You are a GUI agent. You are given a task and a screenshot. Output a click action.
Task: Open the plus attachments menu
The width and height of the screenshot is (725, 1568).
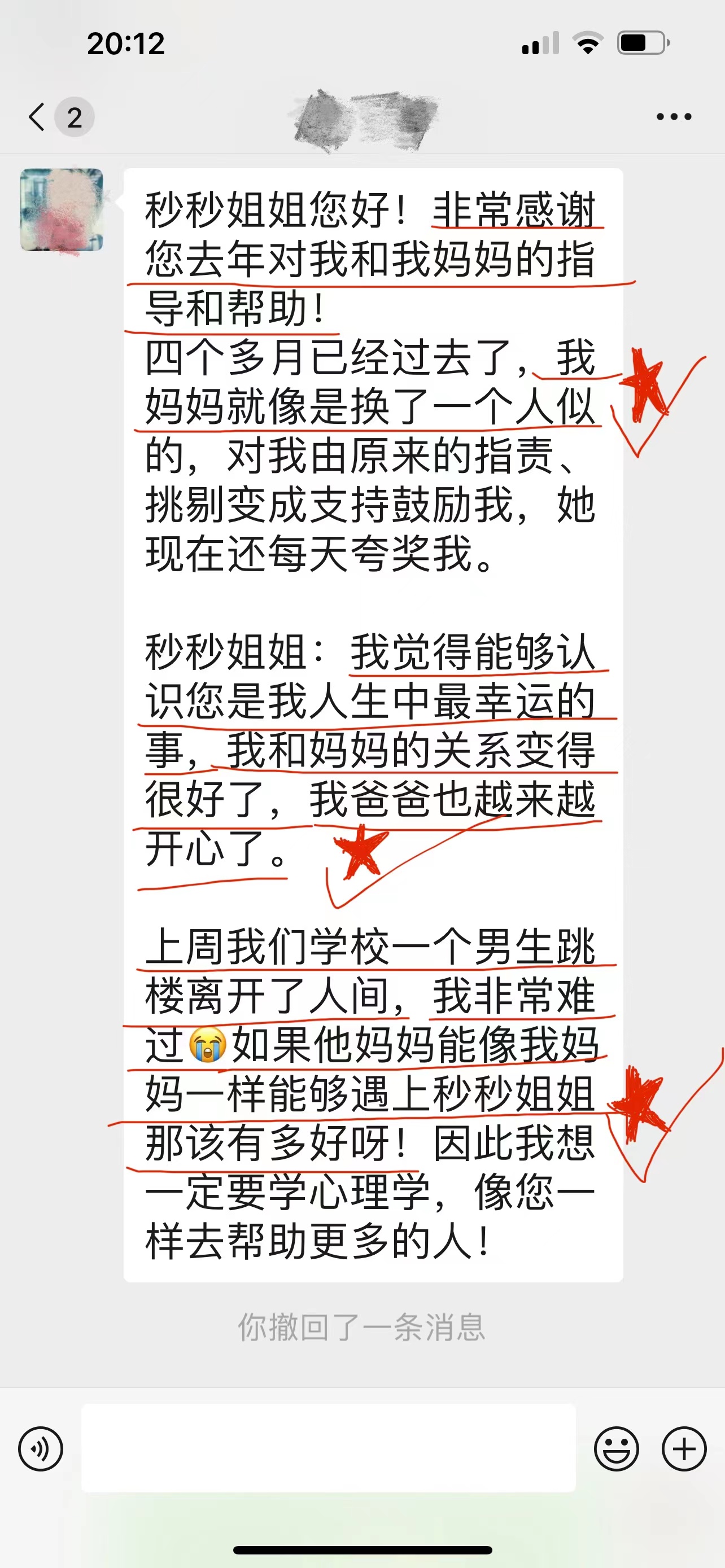(684, 1449)
